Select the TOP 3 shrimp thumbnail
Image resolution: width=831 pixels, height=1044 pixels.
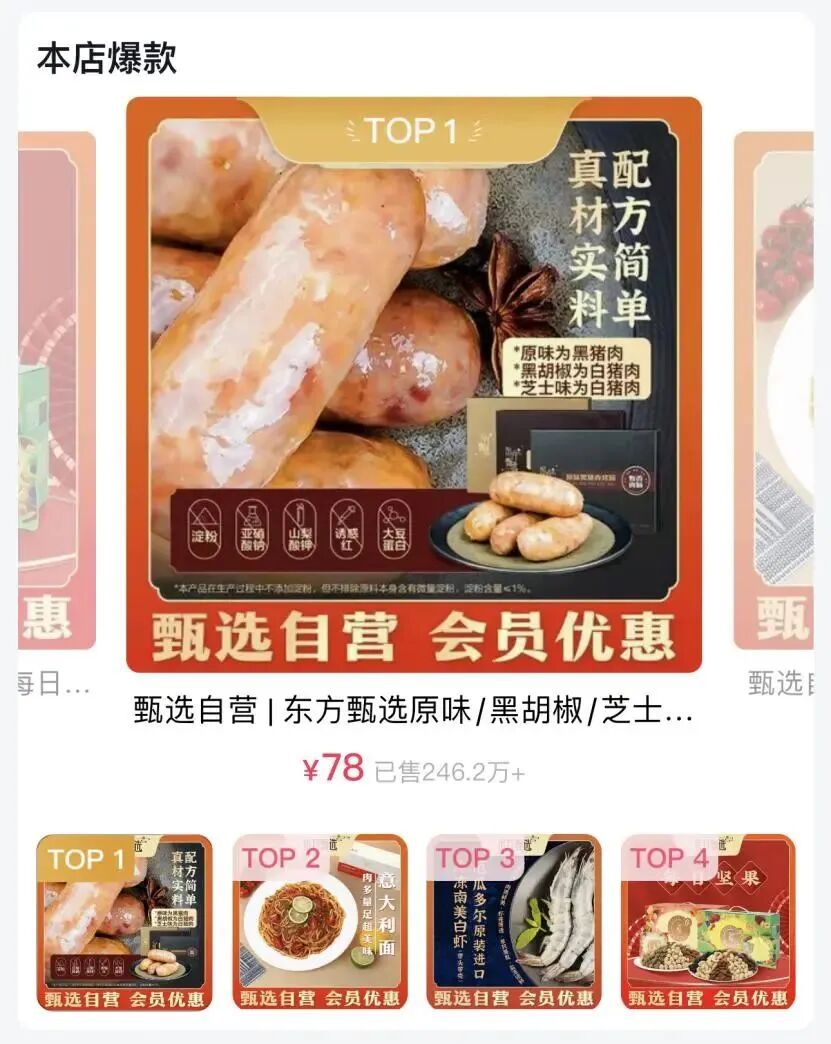click(x=514, y=922)
